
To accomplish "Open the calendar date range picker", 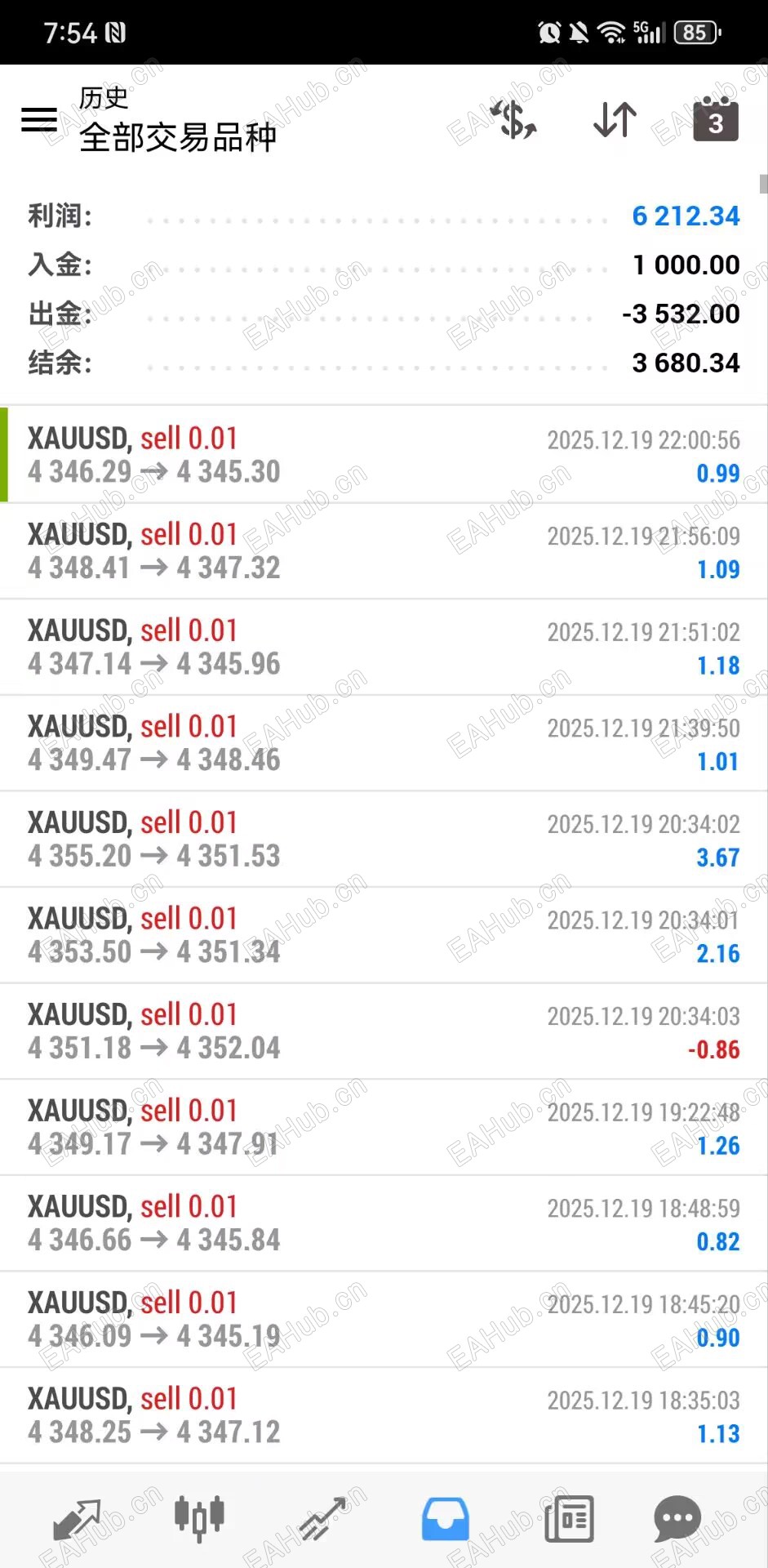I will point(715,120).
